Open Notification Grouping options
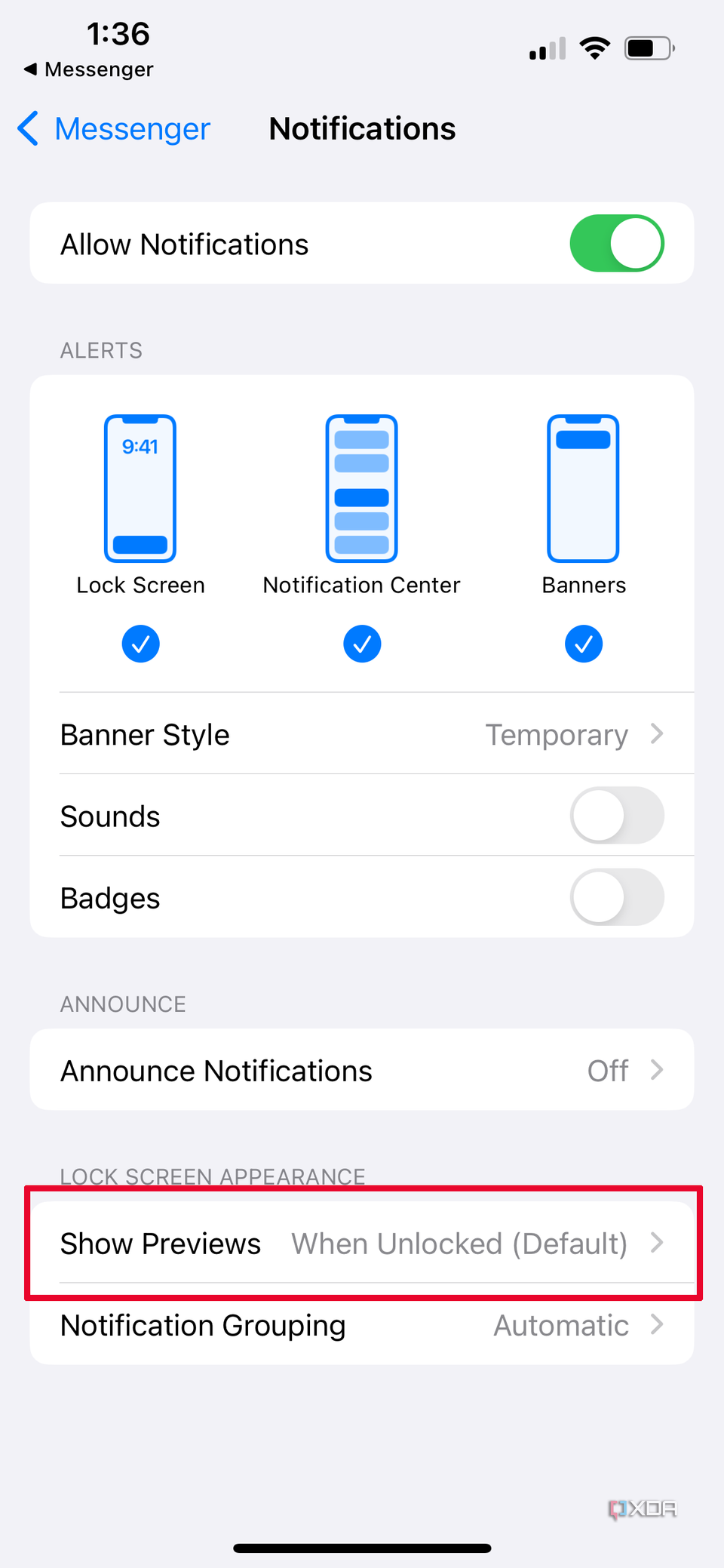The height and width of the screenshot is (1568, 724). (362, 1325)
